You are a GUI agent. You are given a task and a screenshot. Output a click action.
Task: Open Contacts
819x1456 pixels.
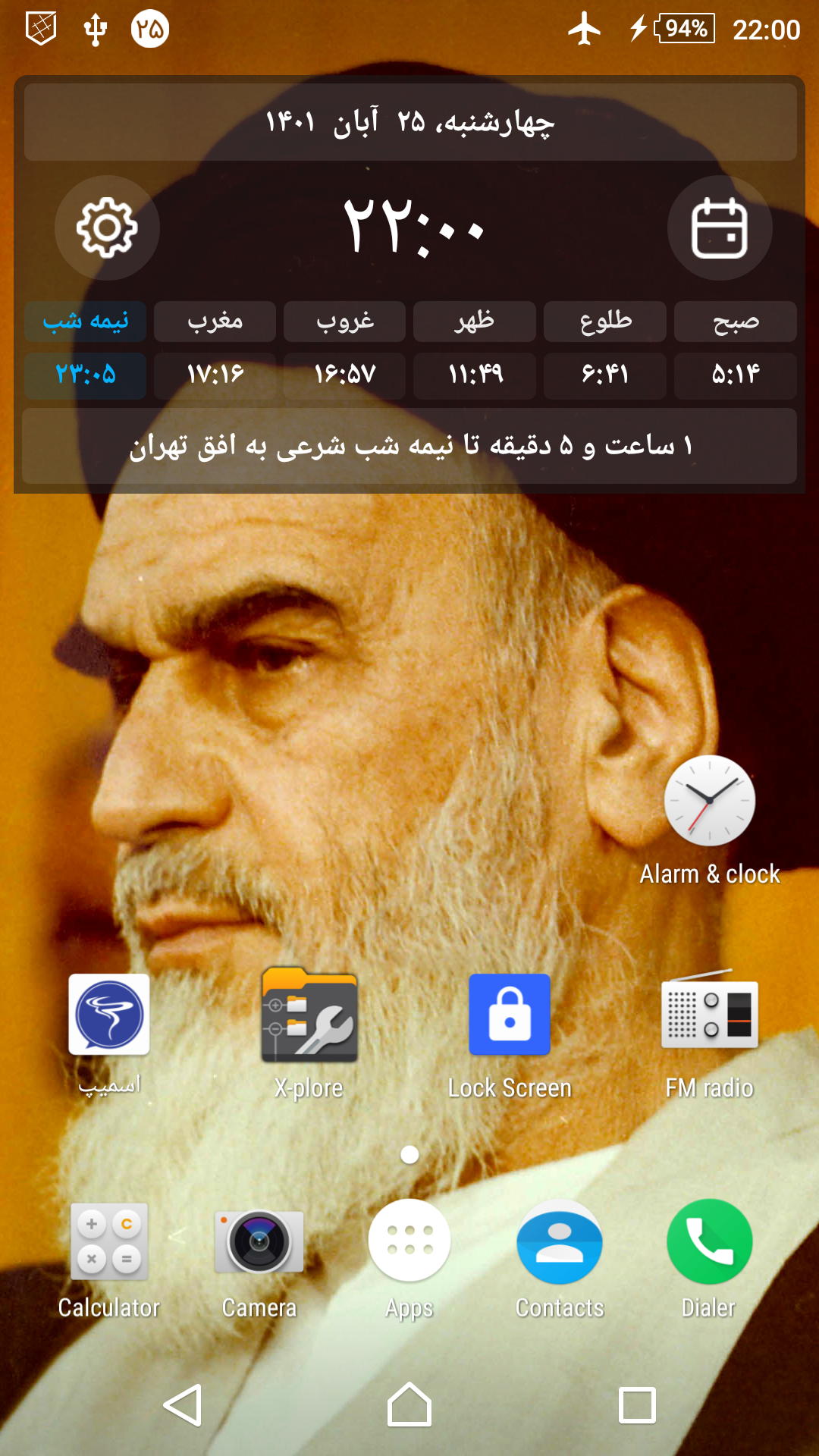coord(560,1241)
